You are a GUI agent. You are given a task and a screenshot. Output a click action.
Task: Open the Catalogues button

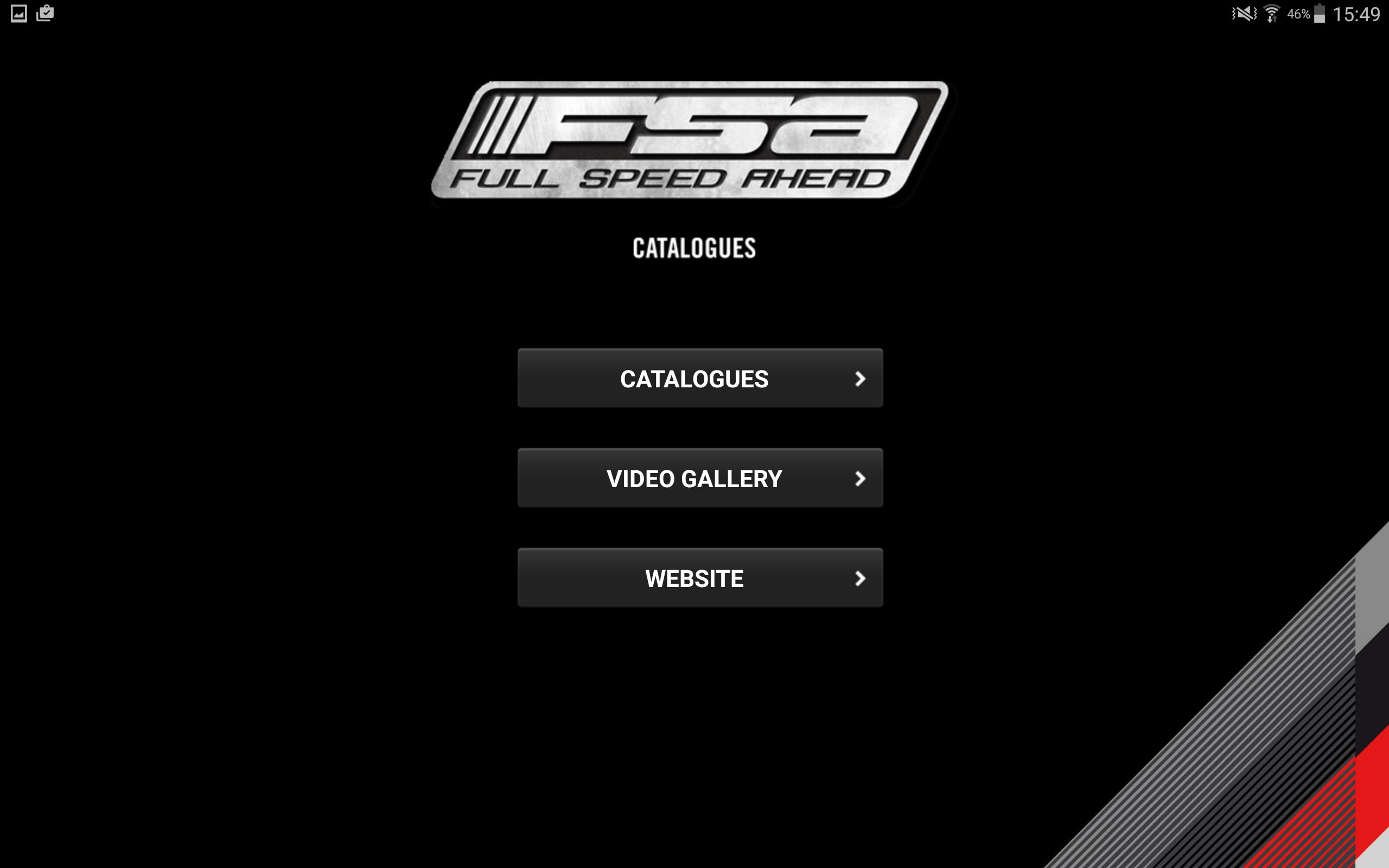pos(700,378)
